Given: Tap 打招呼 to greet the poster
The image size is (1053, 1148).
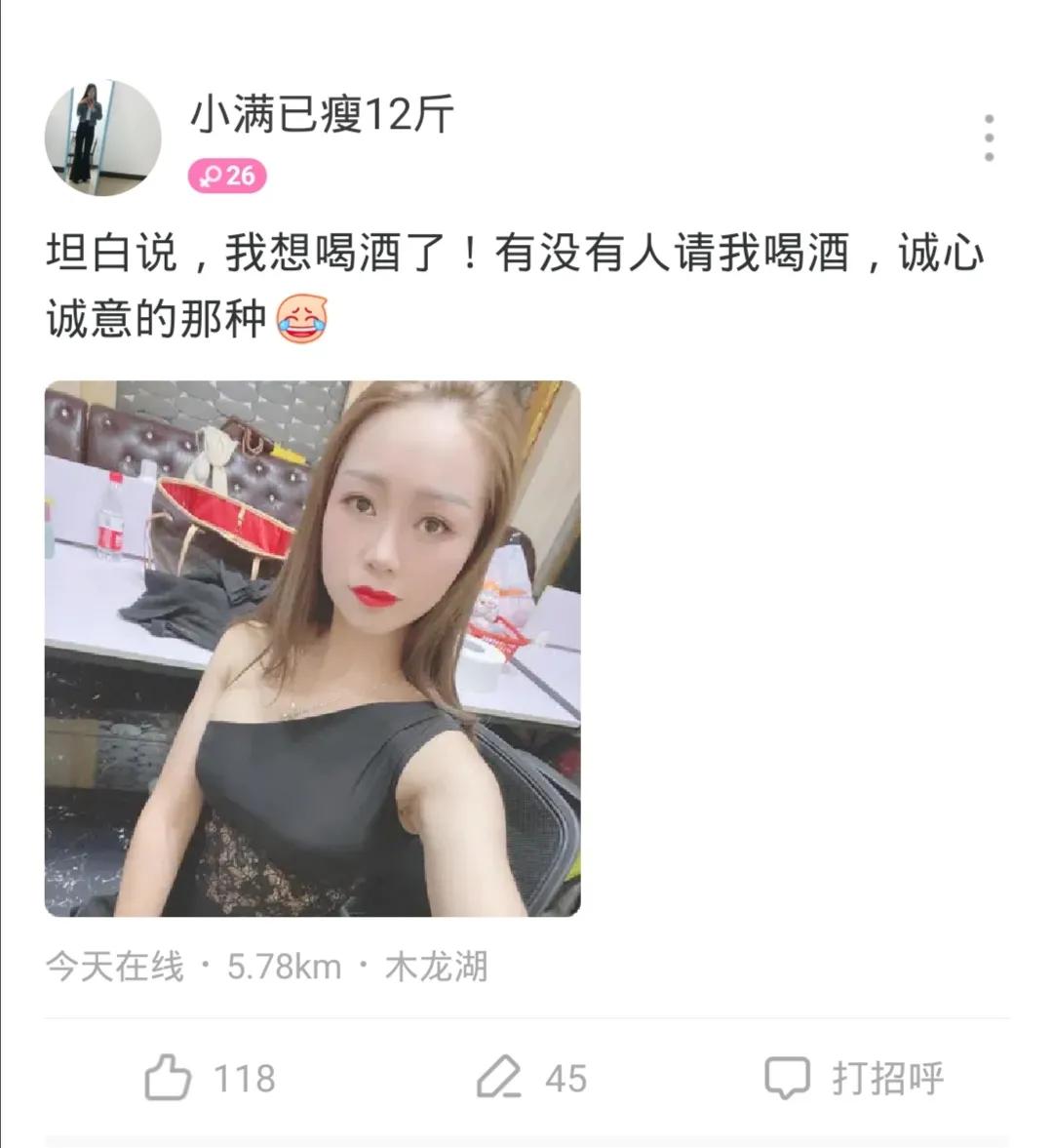Looking at the screenshot, I should 854,1078.
